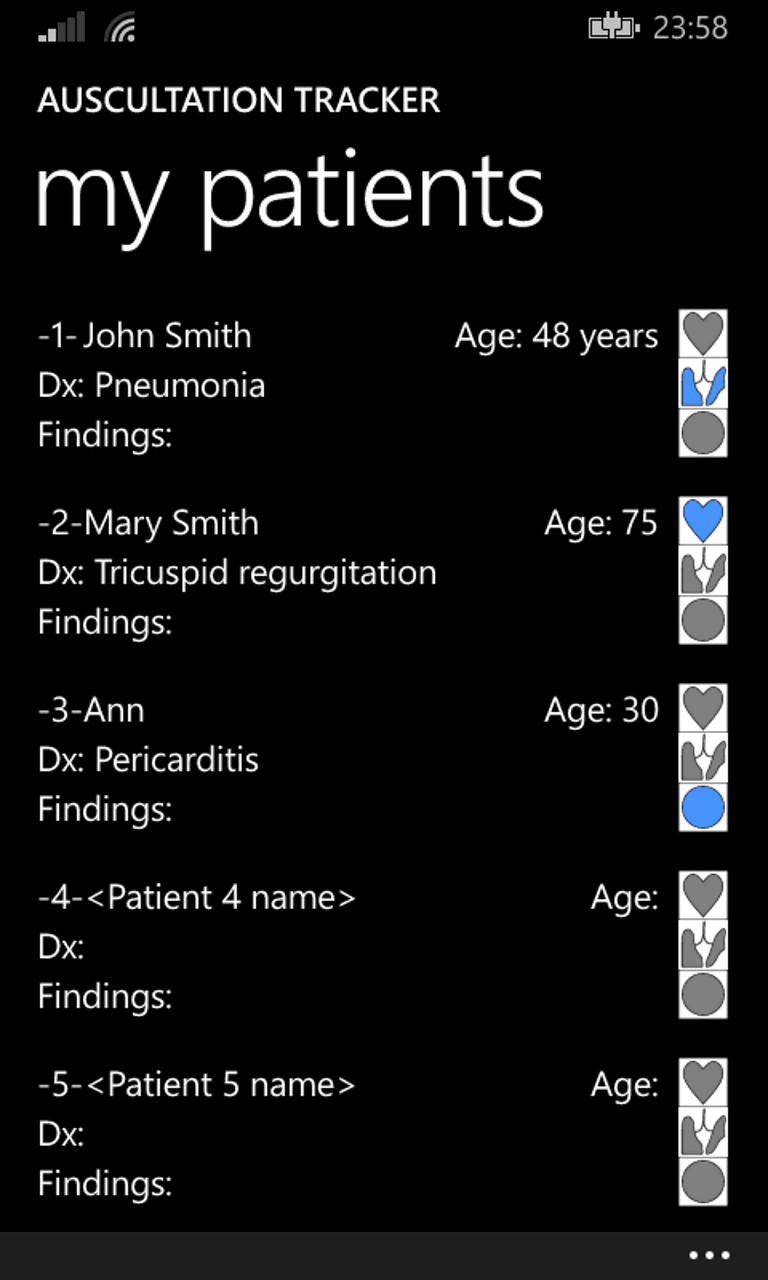The width and height of the screenshot is (768, 1280).
Task: Tap the lungs icon for John Smith
Action: [x=703, y=384]
